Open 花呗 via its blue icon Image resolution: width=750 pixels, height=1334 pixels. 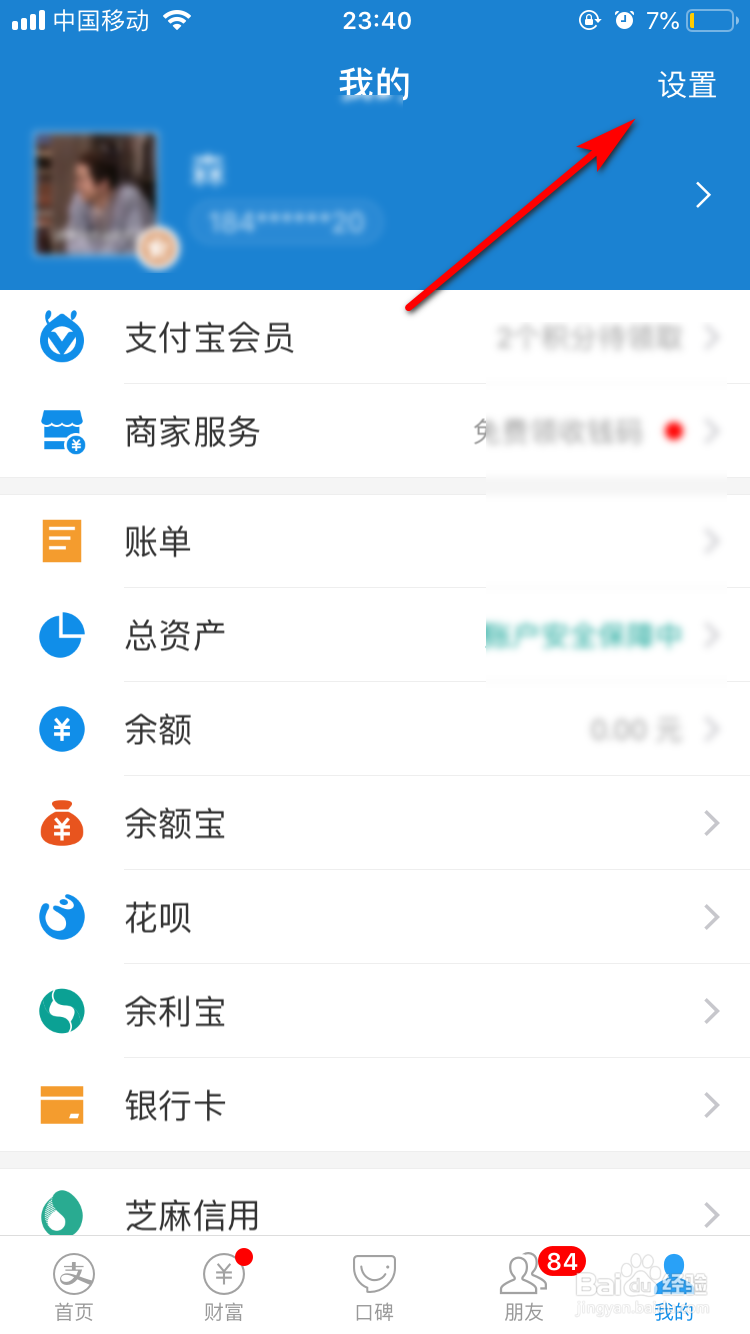tap(62, 917)
